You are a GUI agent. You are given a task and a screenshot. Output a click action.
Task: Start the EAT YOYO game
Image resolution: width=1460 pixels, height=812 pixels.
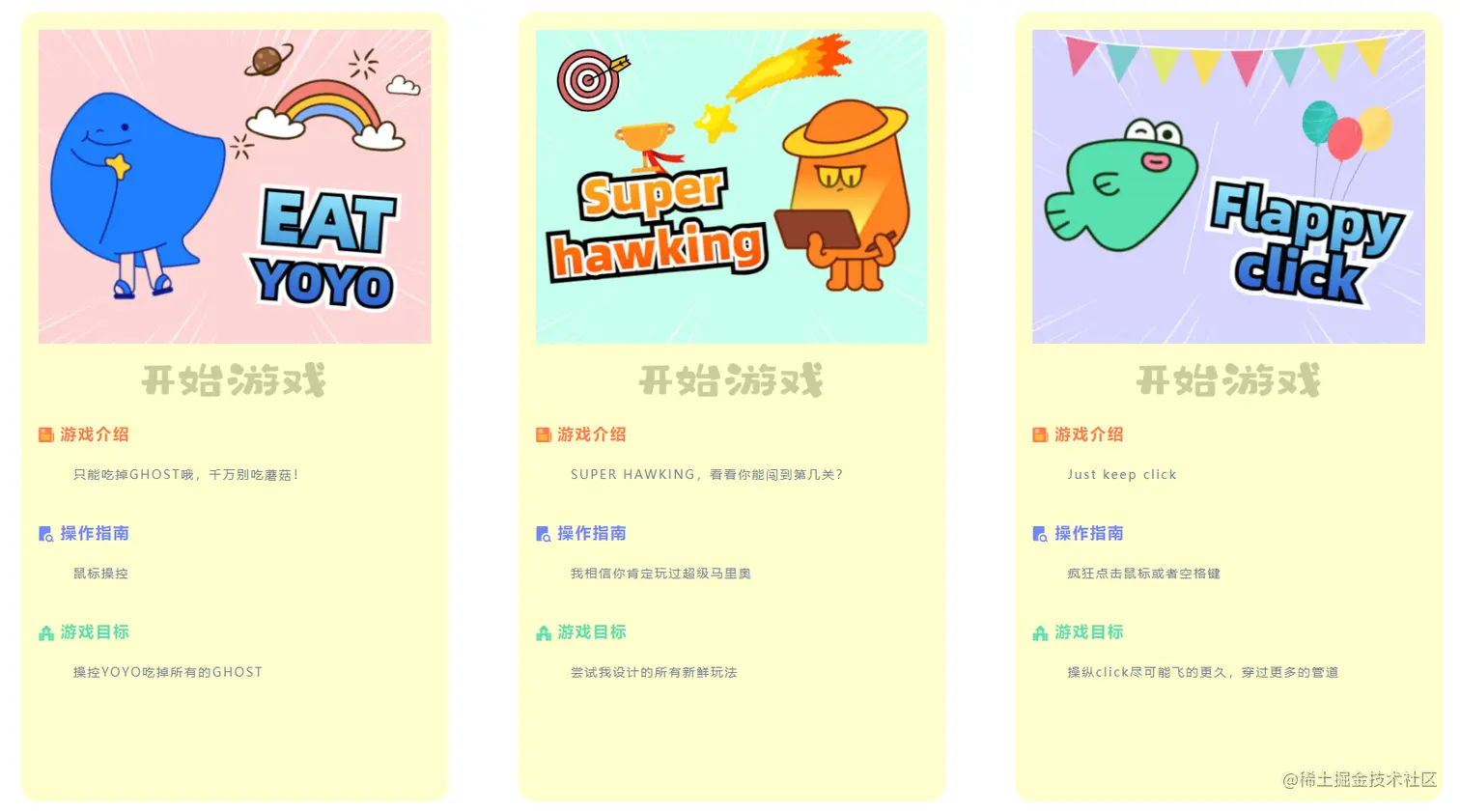tap(234, 380)
